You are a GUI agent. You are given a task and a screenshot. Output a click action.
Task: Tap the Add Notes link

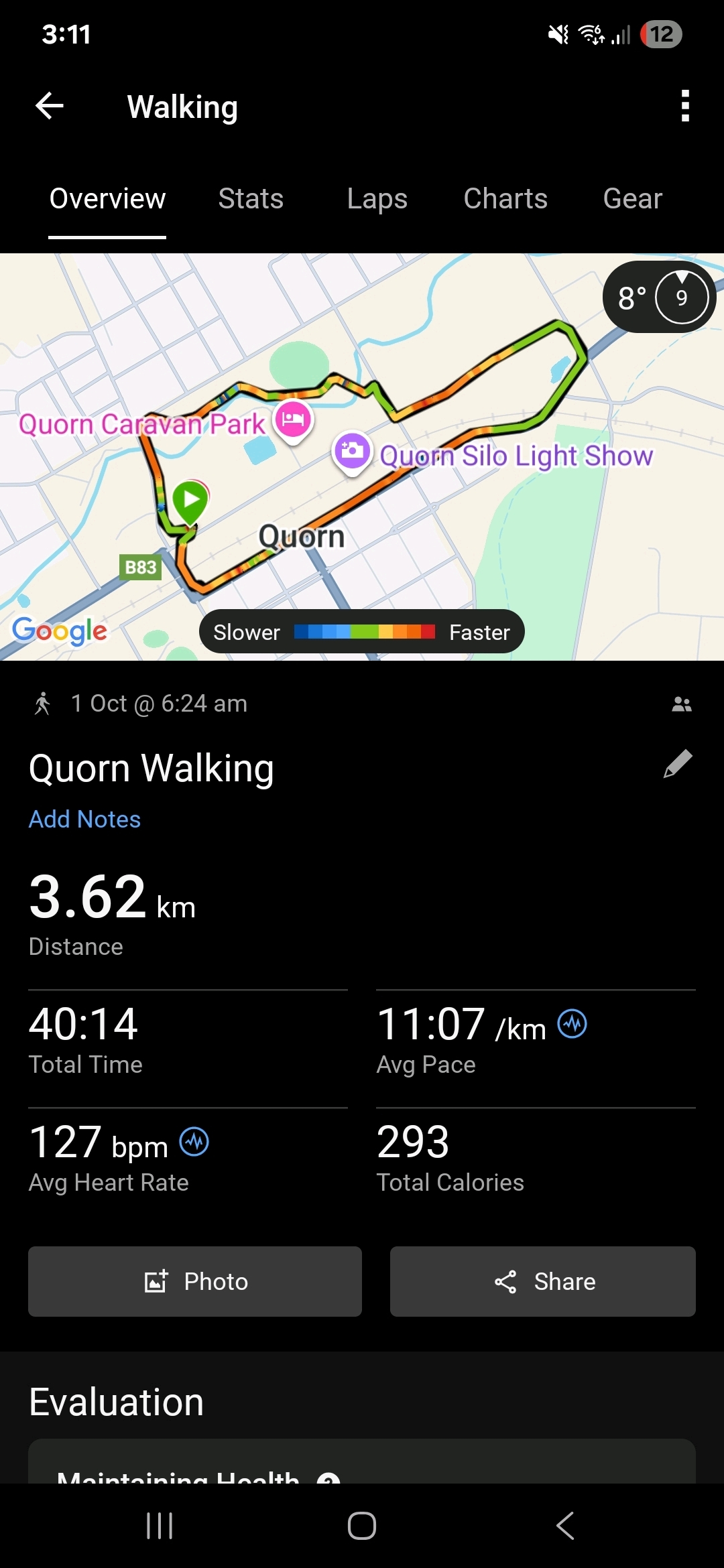point(84,819)
